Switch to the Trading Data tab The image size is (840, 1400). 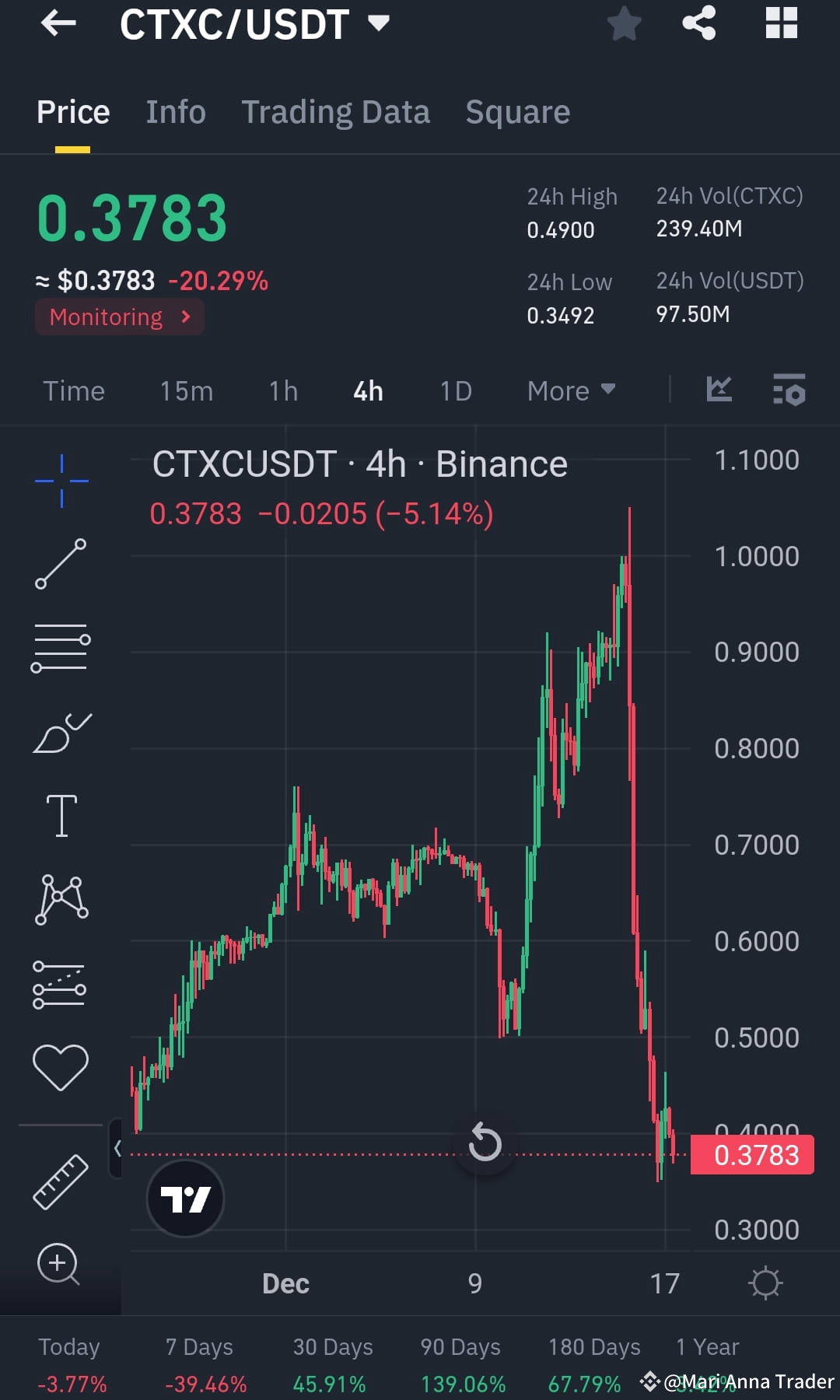[336, 111]
